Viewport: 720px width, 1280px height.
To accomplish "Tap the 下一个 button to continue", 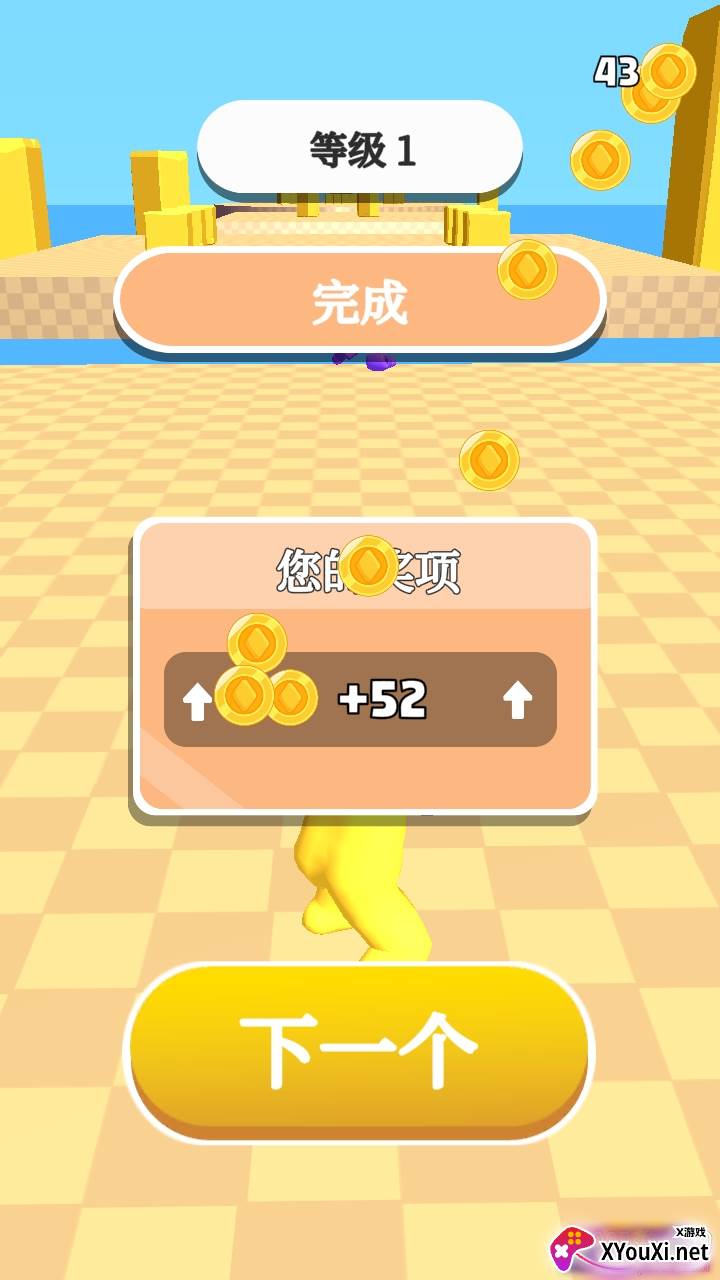I will pyautogui.click(x=359, y=1050).
